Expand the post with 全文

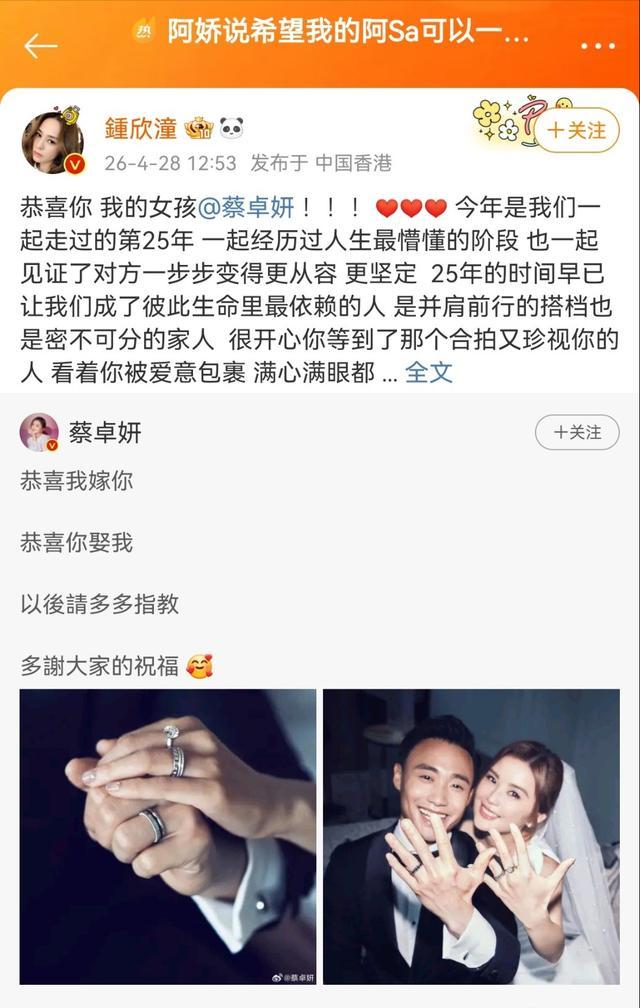tap(429, 373)
